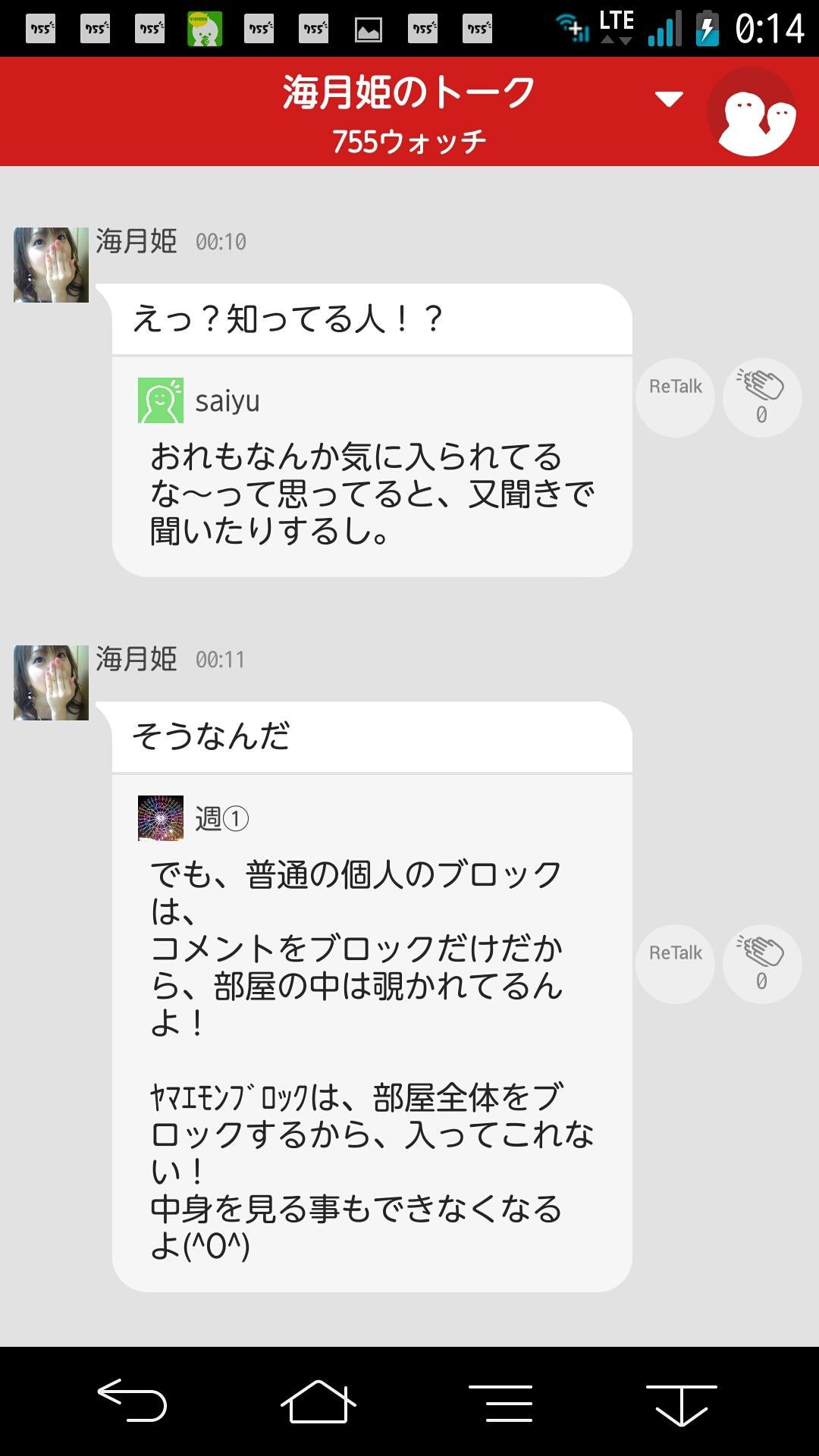Tap the 755ウォッチ subtitle in the header
The image size is (819, 1456).
click(409, 140)
